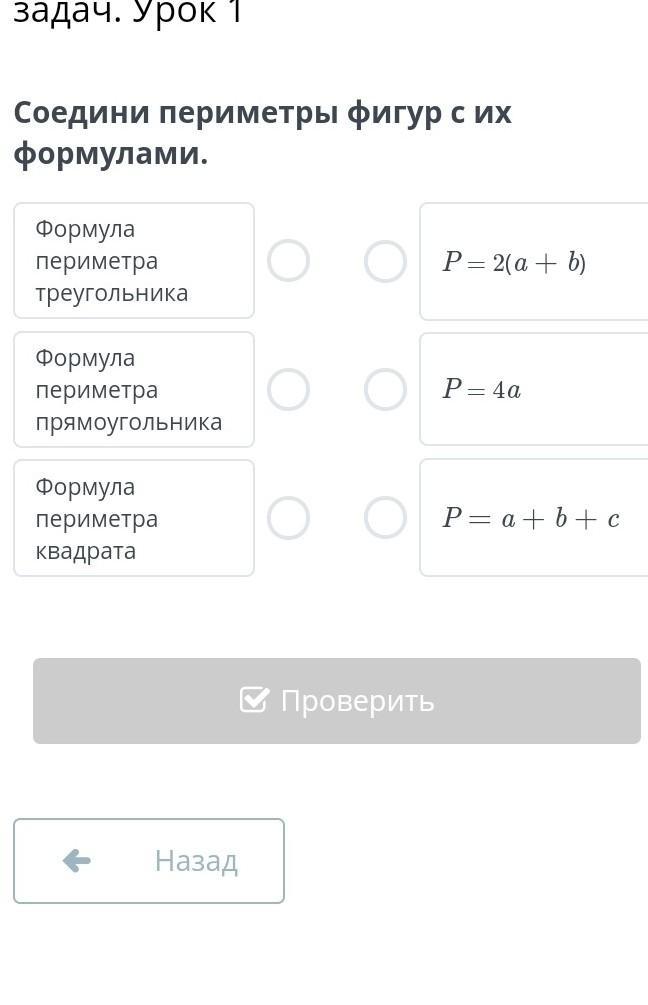Select the connector circle beside triangle perimeter formula
The height and width of the screenshot is (1005, 648).
coord(288,261)
